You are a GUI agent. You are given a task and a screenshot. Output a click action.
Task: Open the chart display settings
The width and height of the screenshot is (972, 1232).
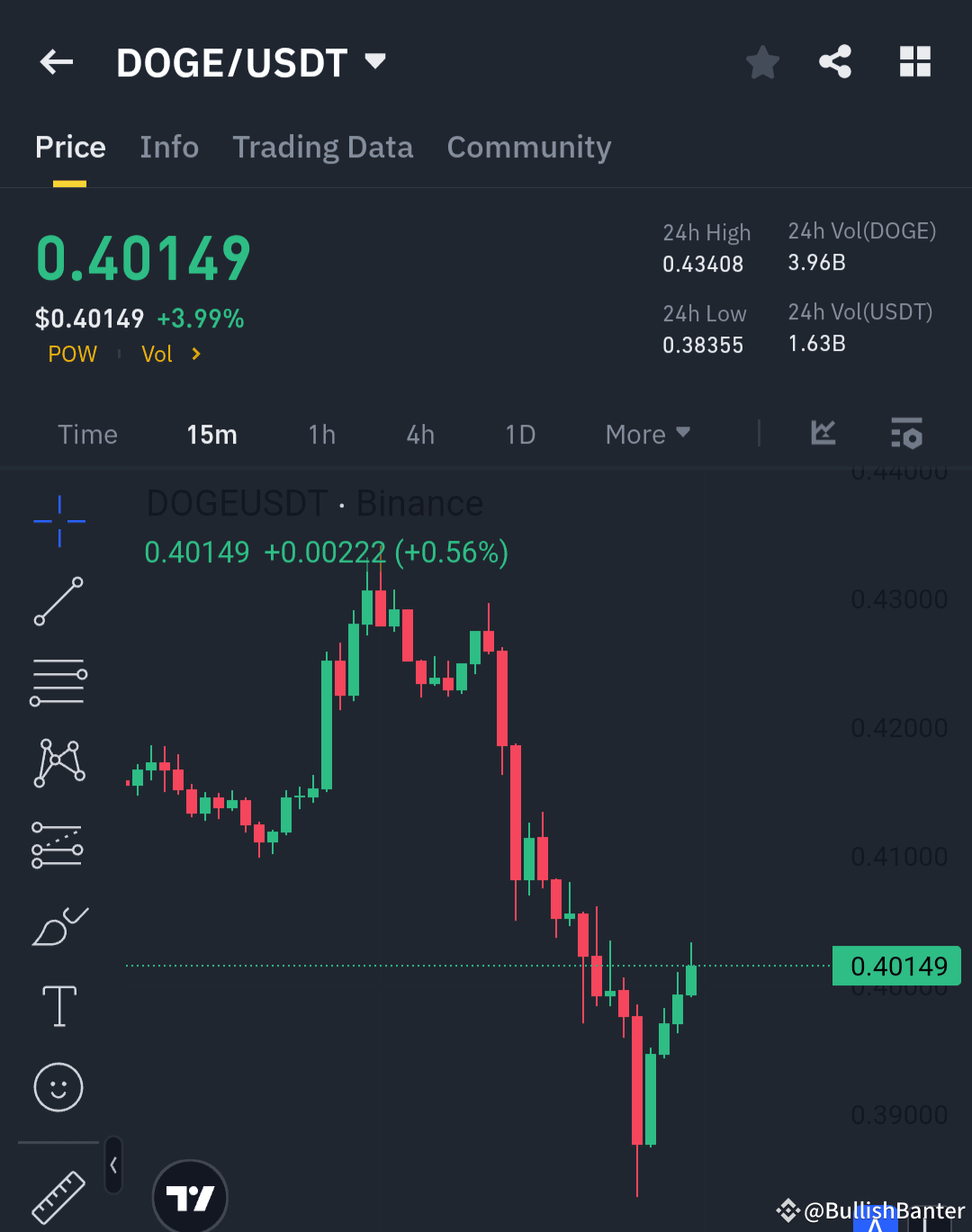pos(906,434)
